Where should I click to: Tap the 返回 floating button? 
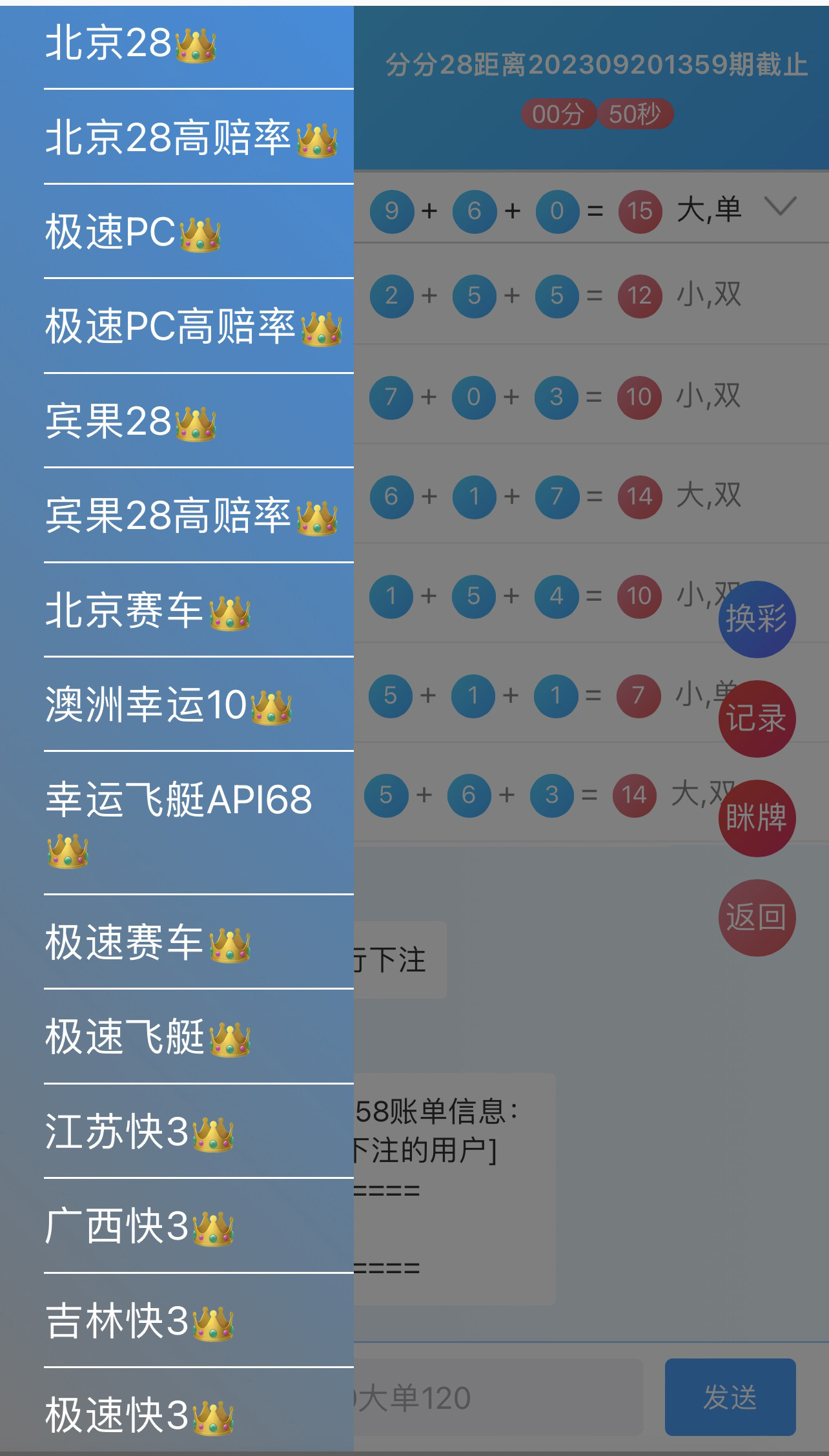757,918
